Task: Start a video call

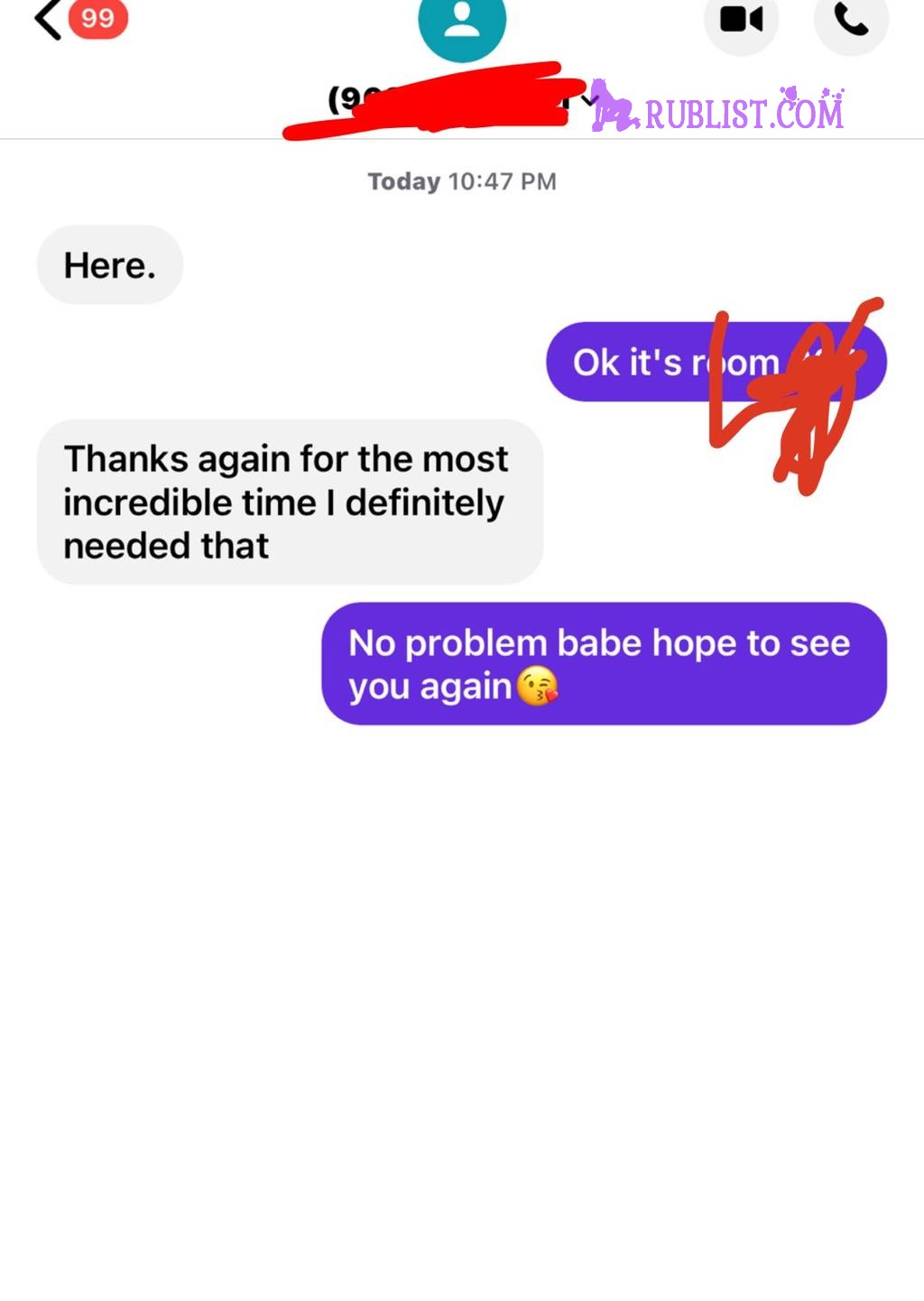Action: point(741,20)
